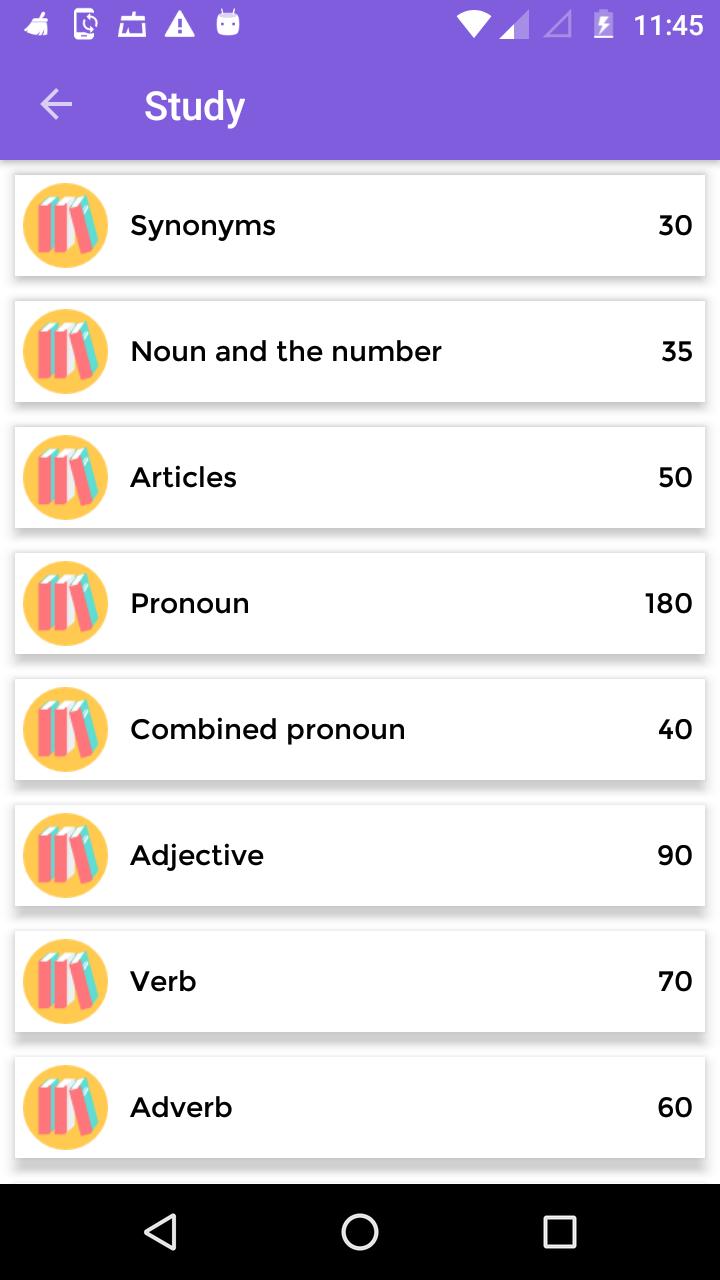Show recent apps
This screenshot has width=720, height=1280.
(559, 1232)
